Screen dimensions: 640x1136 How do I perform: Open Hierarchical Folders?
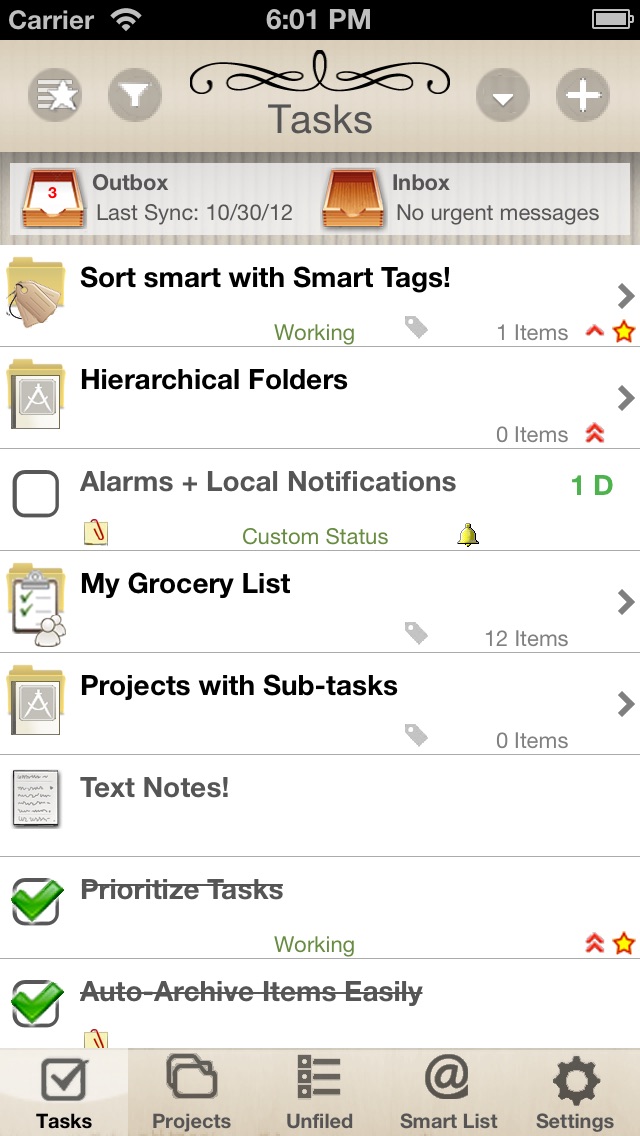[x=320, y=398]
